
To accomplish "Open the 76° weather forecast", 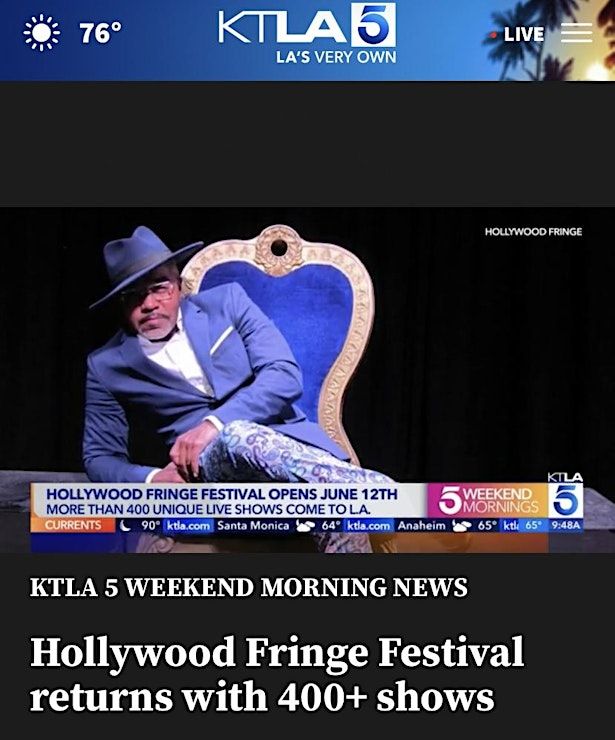I will [73, 33].
